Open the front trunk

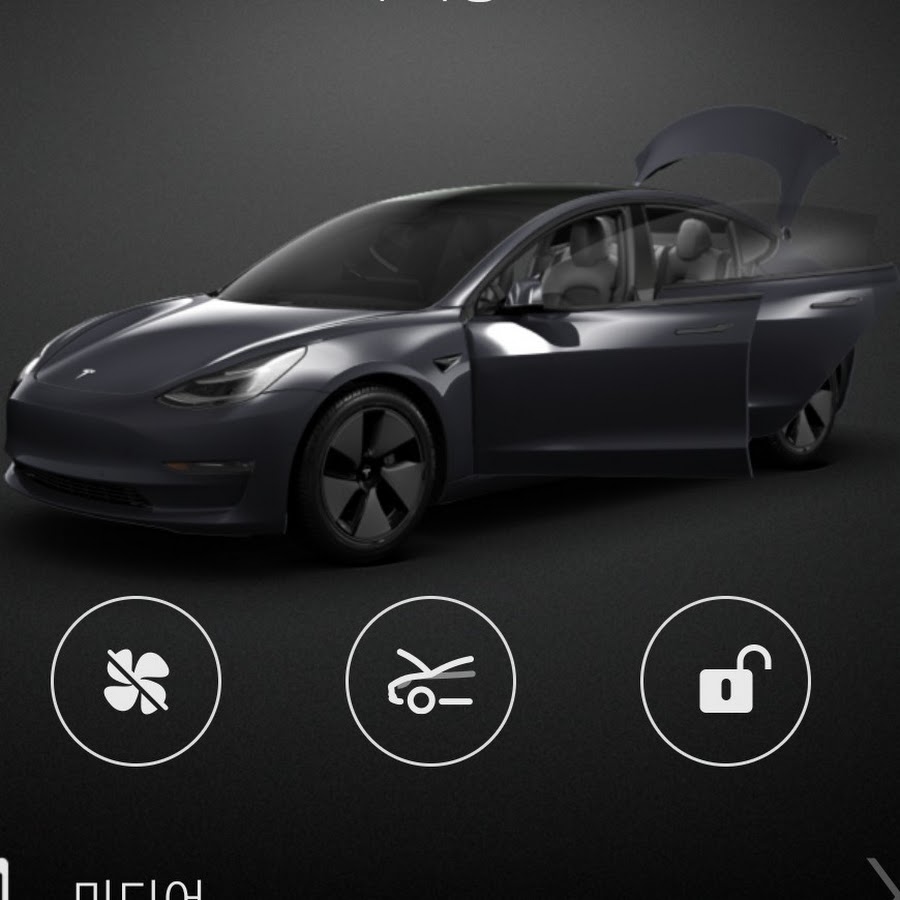coord(430,681)
